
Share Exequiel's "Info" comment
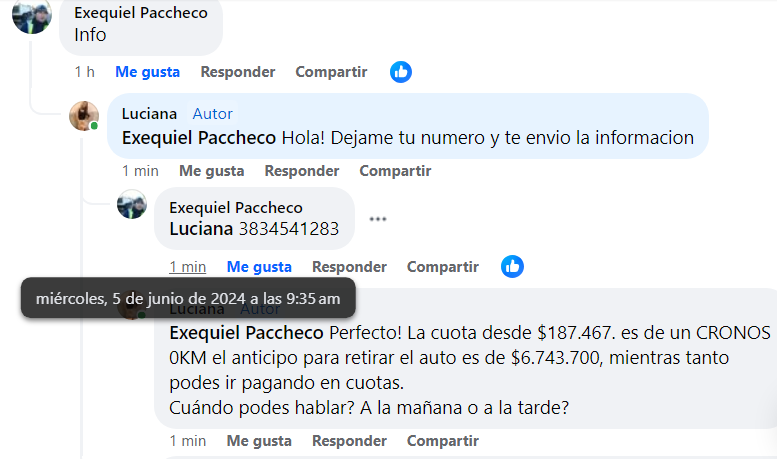click(x=331, y=72)
